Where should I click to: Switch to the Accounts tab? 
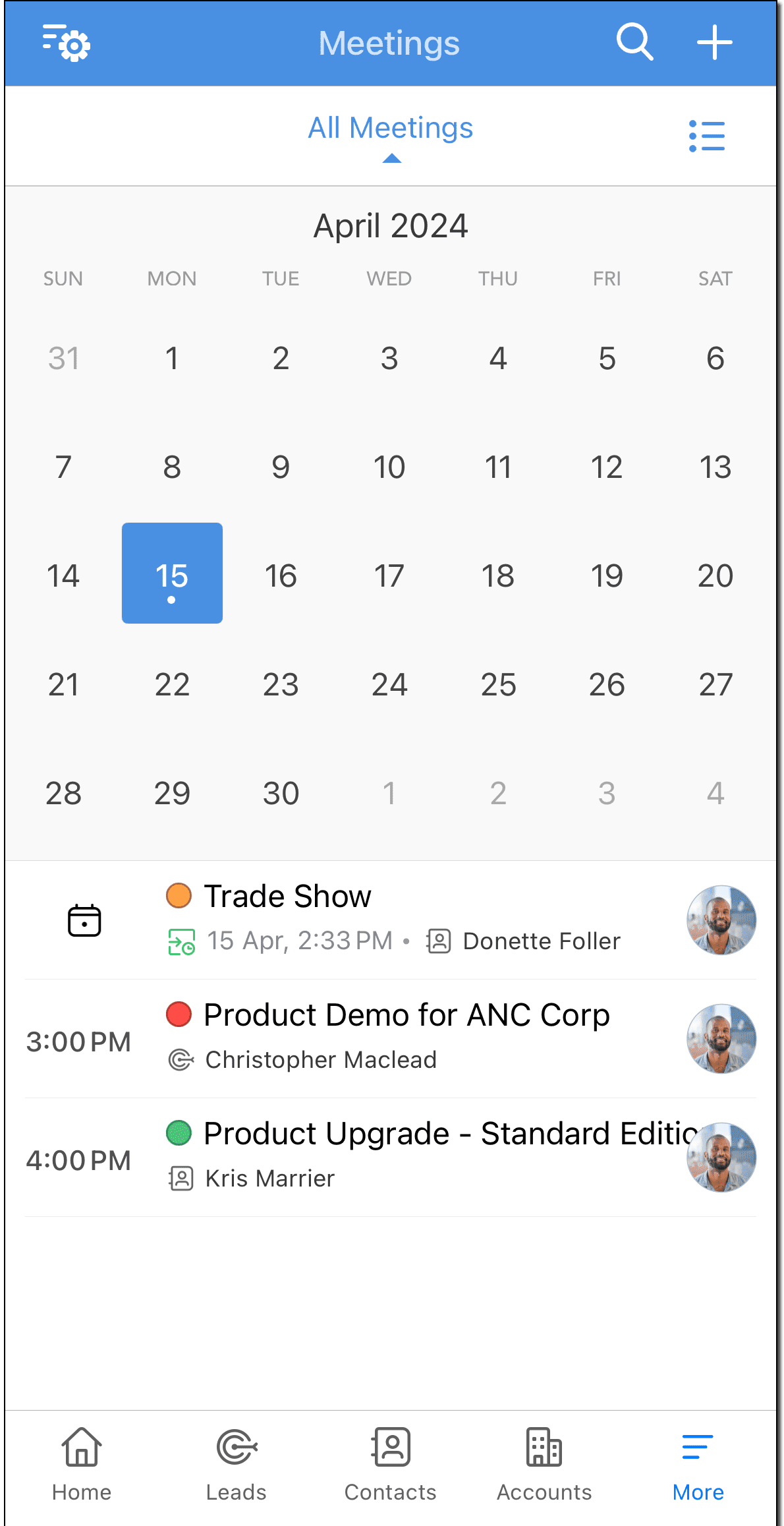click(544, 1465)
